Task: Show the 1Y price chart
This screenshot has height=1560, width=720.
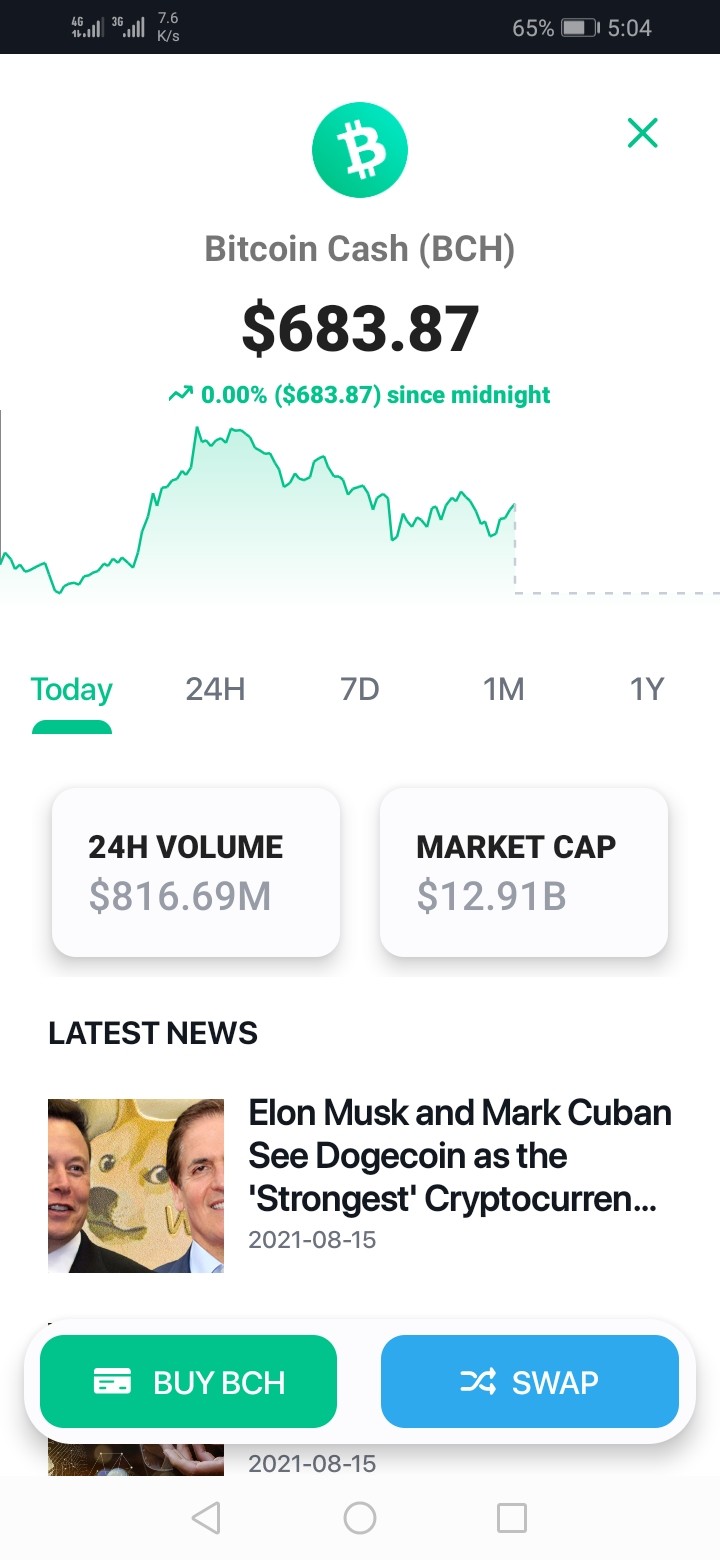Action: click(647, 689)
